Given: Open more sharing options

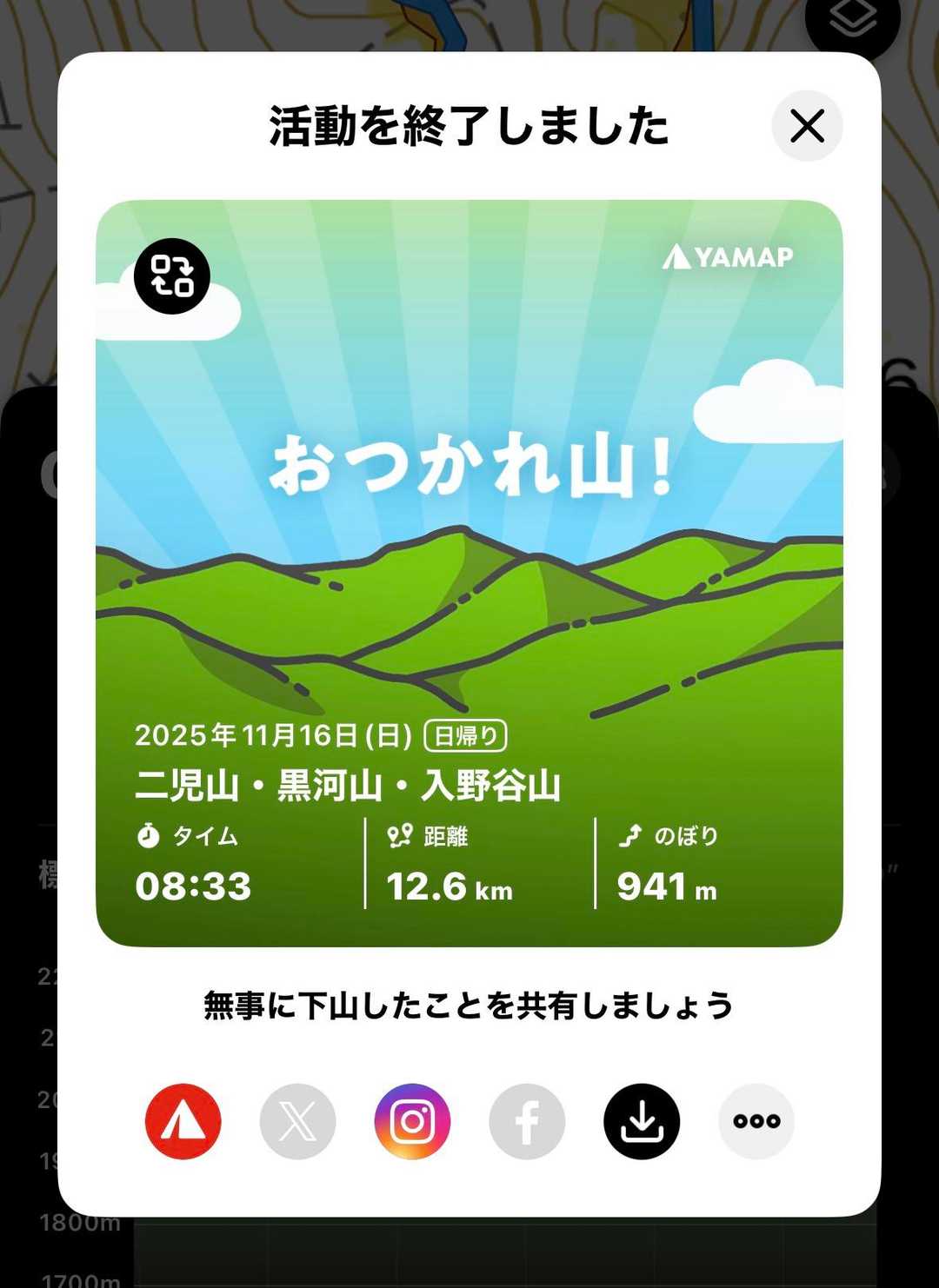Looking at the screenshot, I should pyautogui.click(x=756, y=1121).
